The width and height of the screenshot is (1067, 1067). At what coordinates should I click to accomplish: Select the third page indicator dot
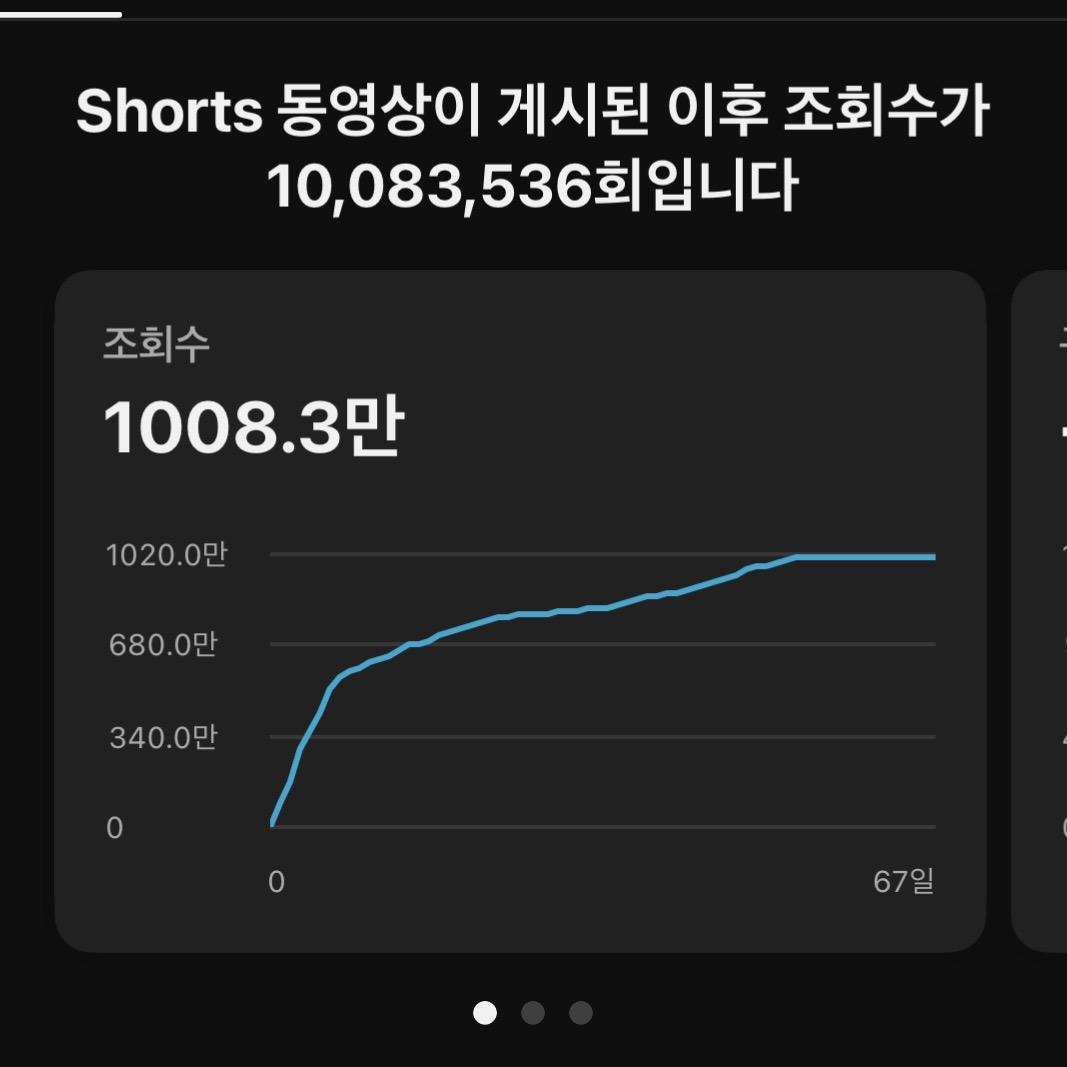coord(581,1013)
